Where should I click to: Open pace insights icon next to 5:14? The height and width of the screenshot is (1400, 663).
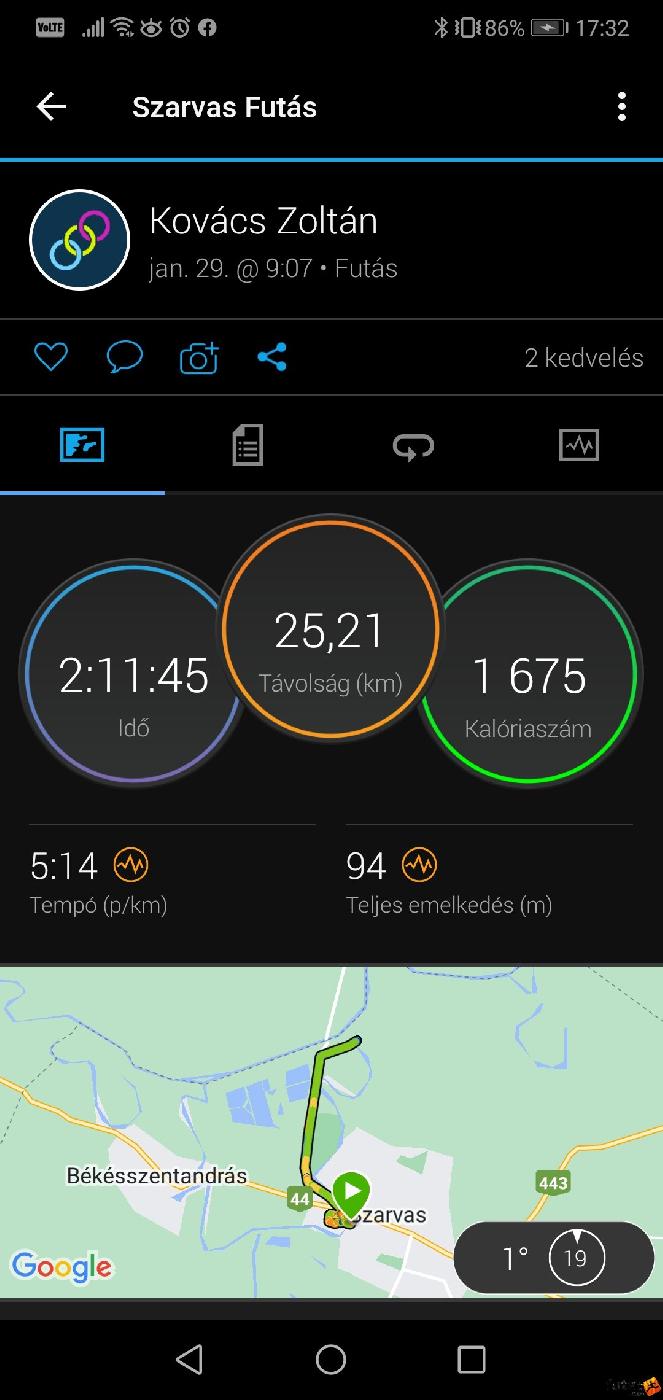coord(131,865)
